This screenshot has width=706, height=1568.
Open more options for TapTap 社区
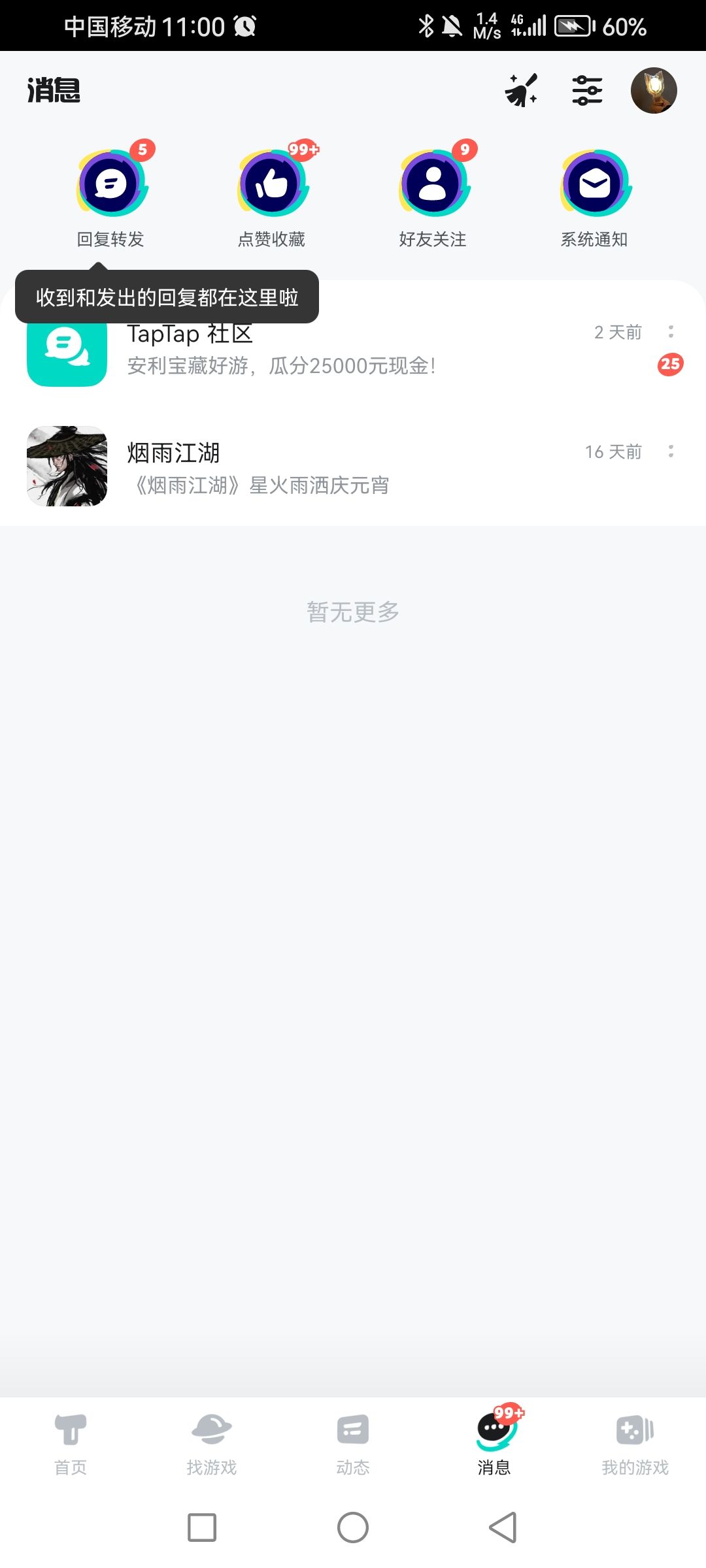pyautogui.click(x=671, y=332)
